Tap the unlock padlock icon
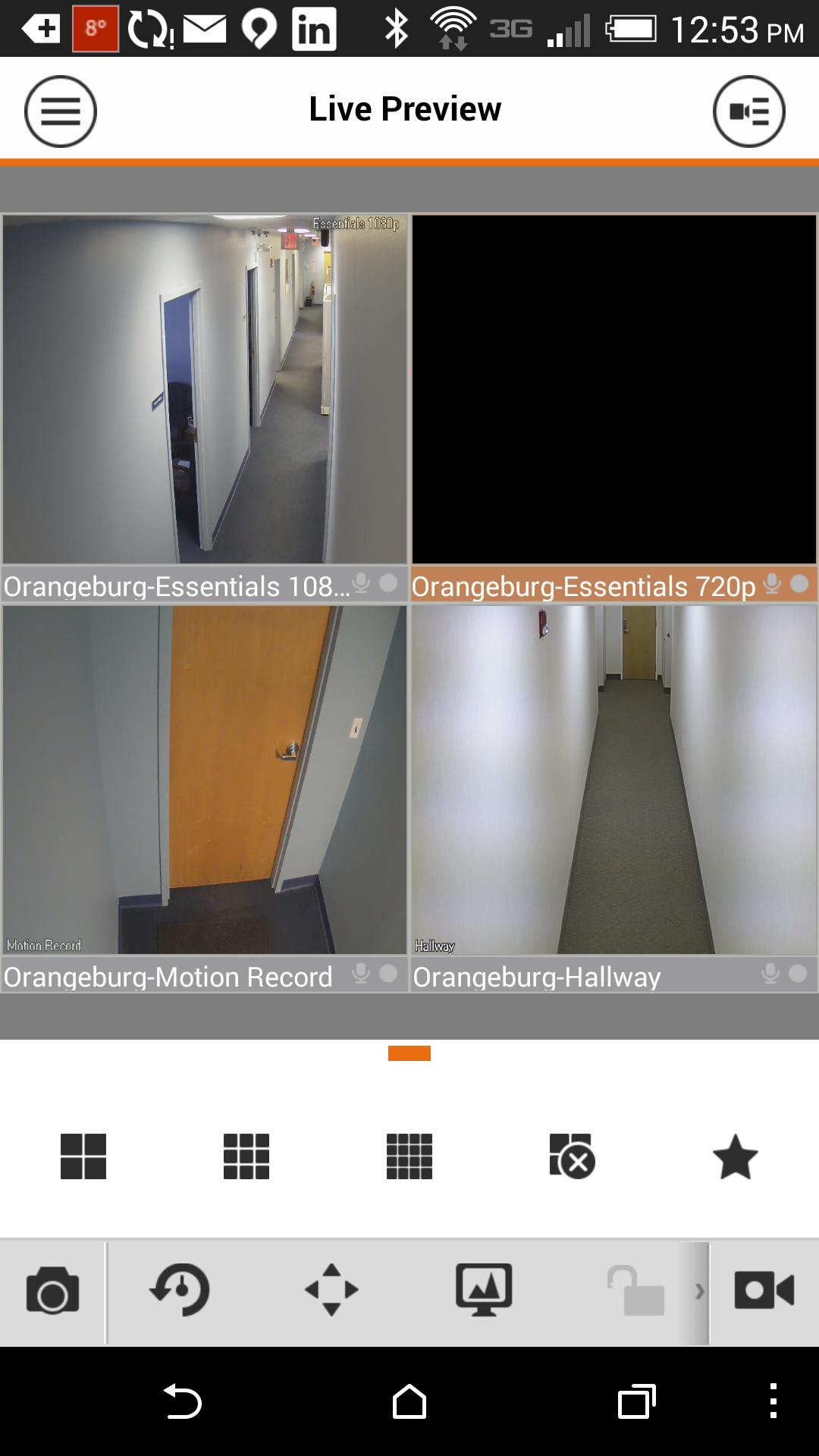The height and width of the screenshot is (1456, 819). point(635,1290)
